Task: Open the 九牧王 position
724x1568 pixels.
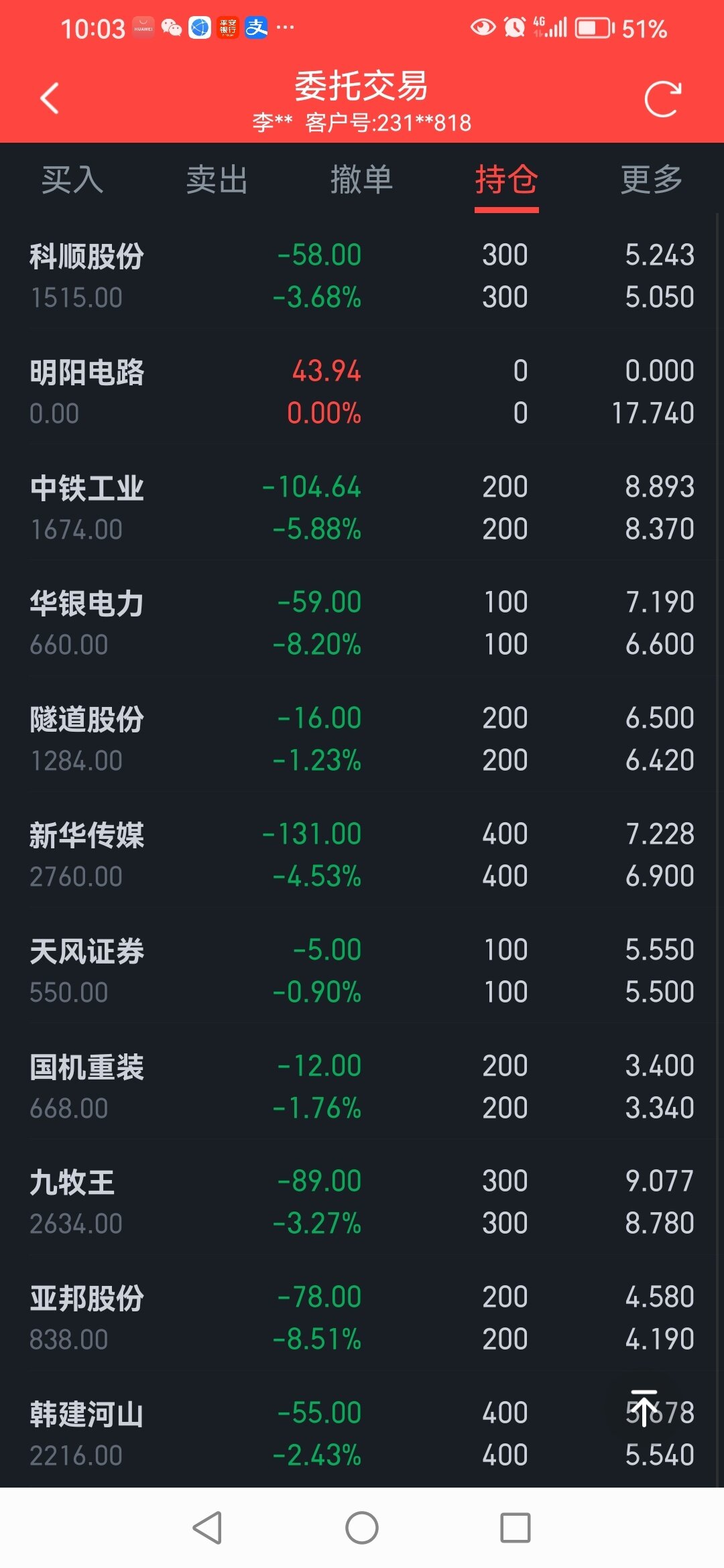Action: 362,1202
